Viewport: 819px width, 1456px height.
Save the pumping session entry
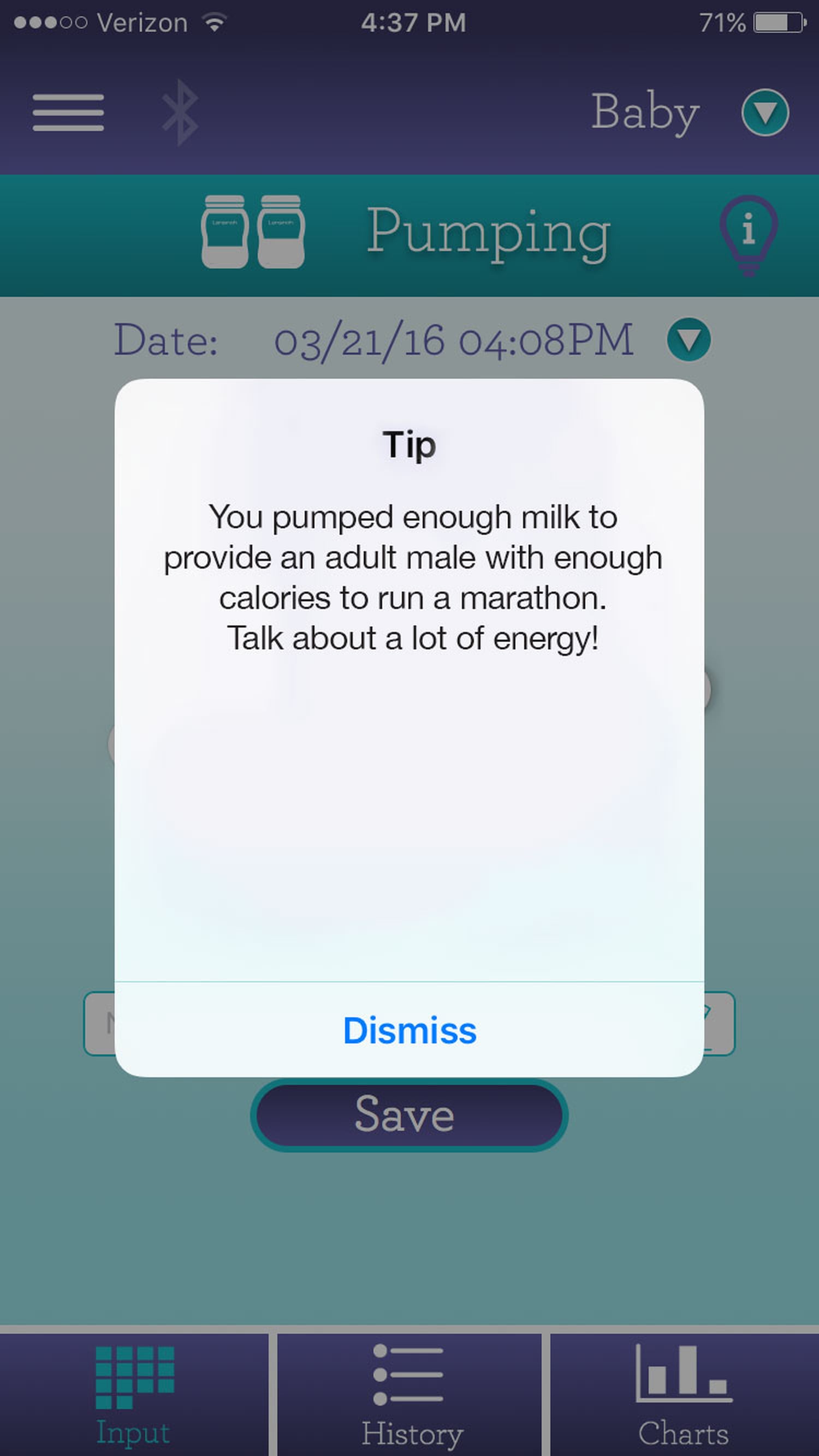pyautogui.click(x=410, y=1112)
